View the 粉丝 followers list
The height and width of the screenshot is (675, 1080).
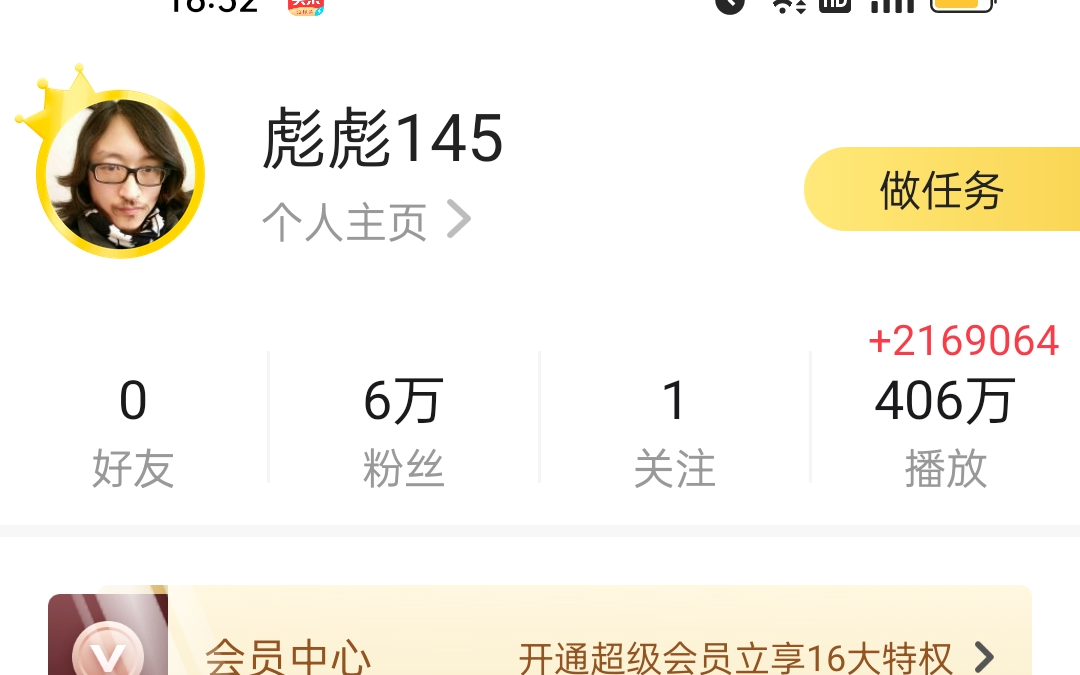click(x=403, y=431)
